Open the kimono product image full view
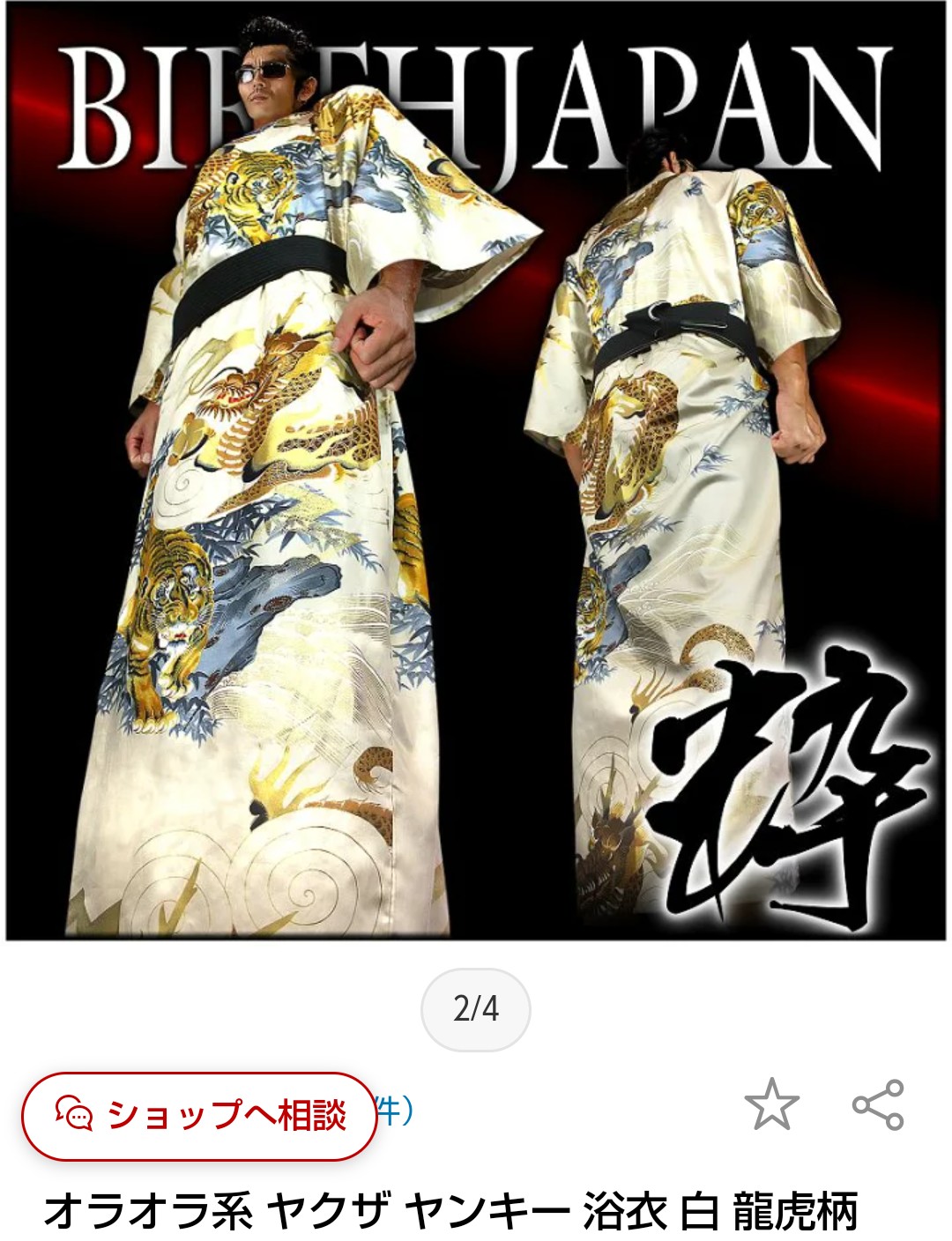 pyautogui.click(x=476, y=476)
